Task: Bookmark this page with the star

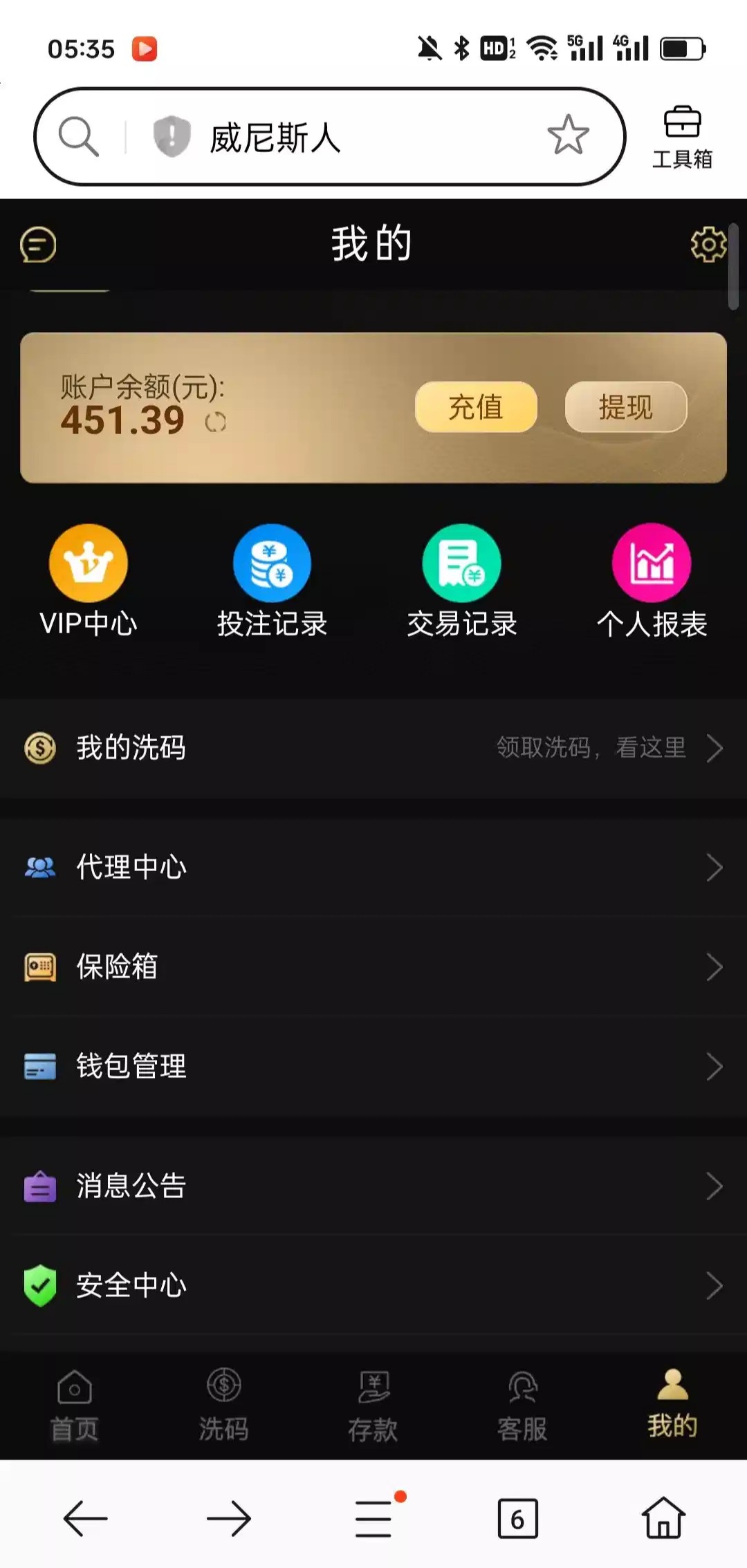Action: 568,135
